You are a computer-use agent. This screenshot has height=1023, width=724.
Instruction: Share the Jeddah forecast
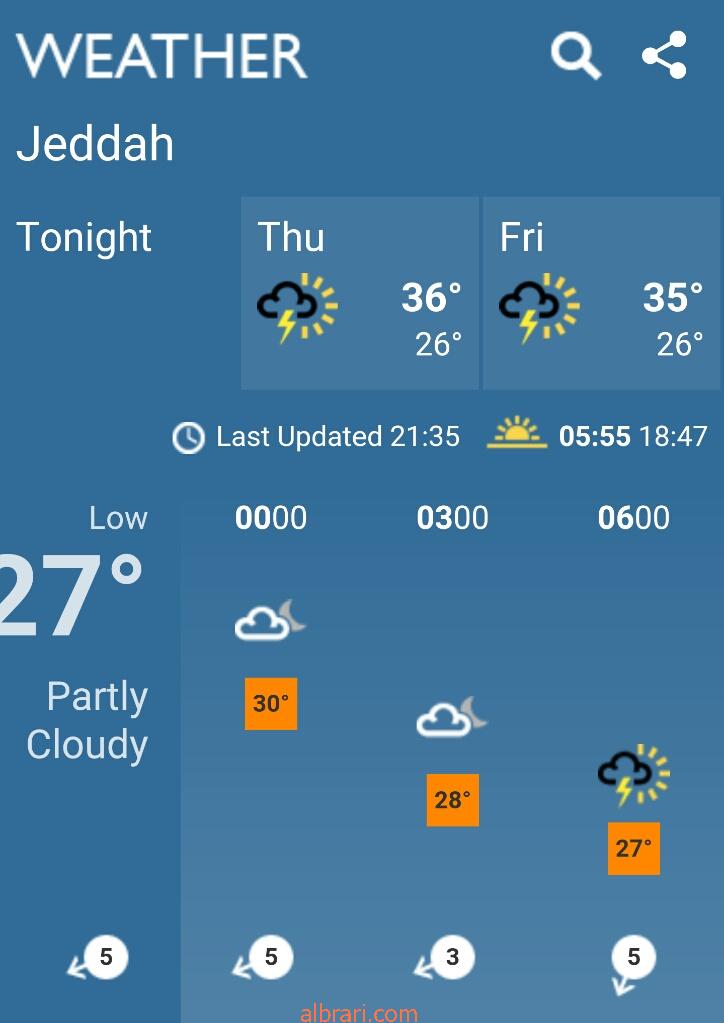tap(665, 55)
